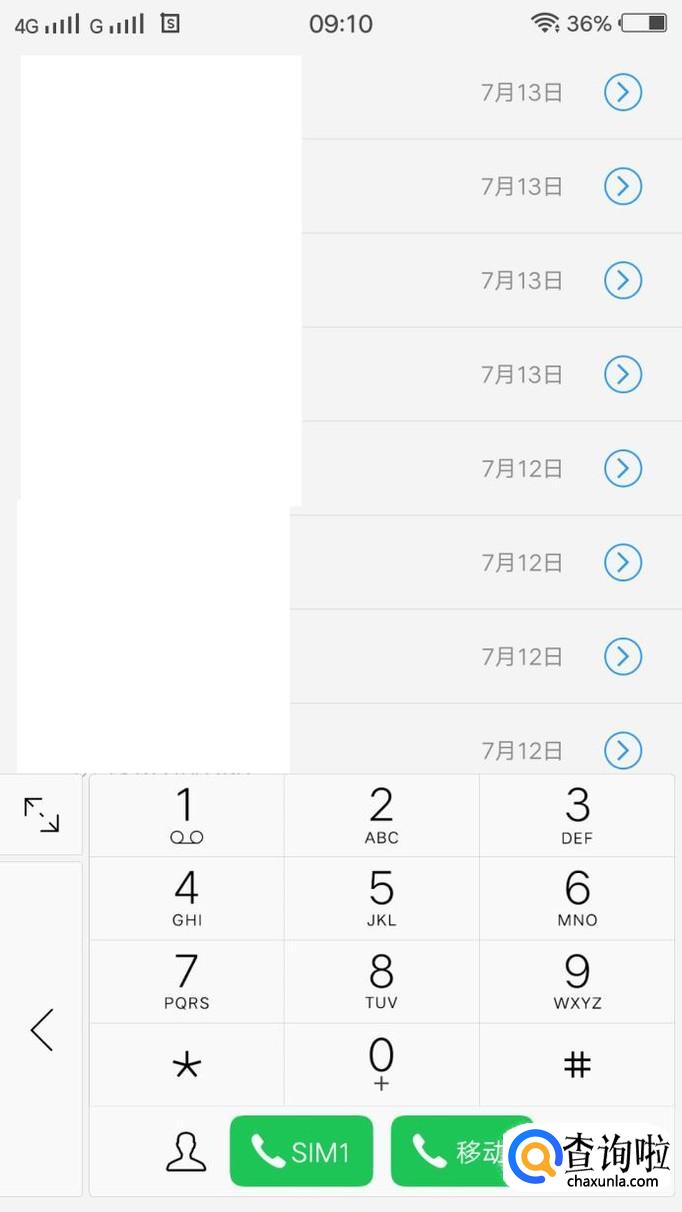Tap the 8 TUV key
Screen dimensions: 682x1212
382,981
